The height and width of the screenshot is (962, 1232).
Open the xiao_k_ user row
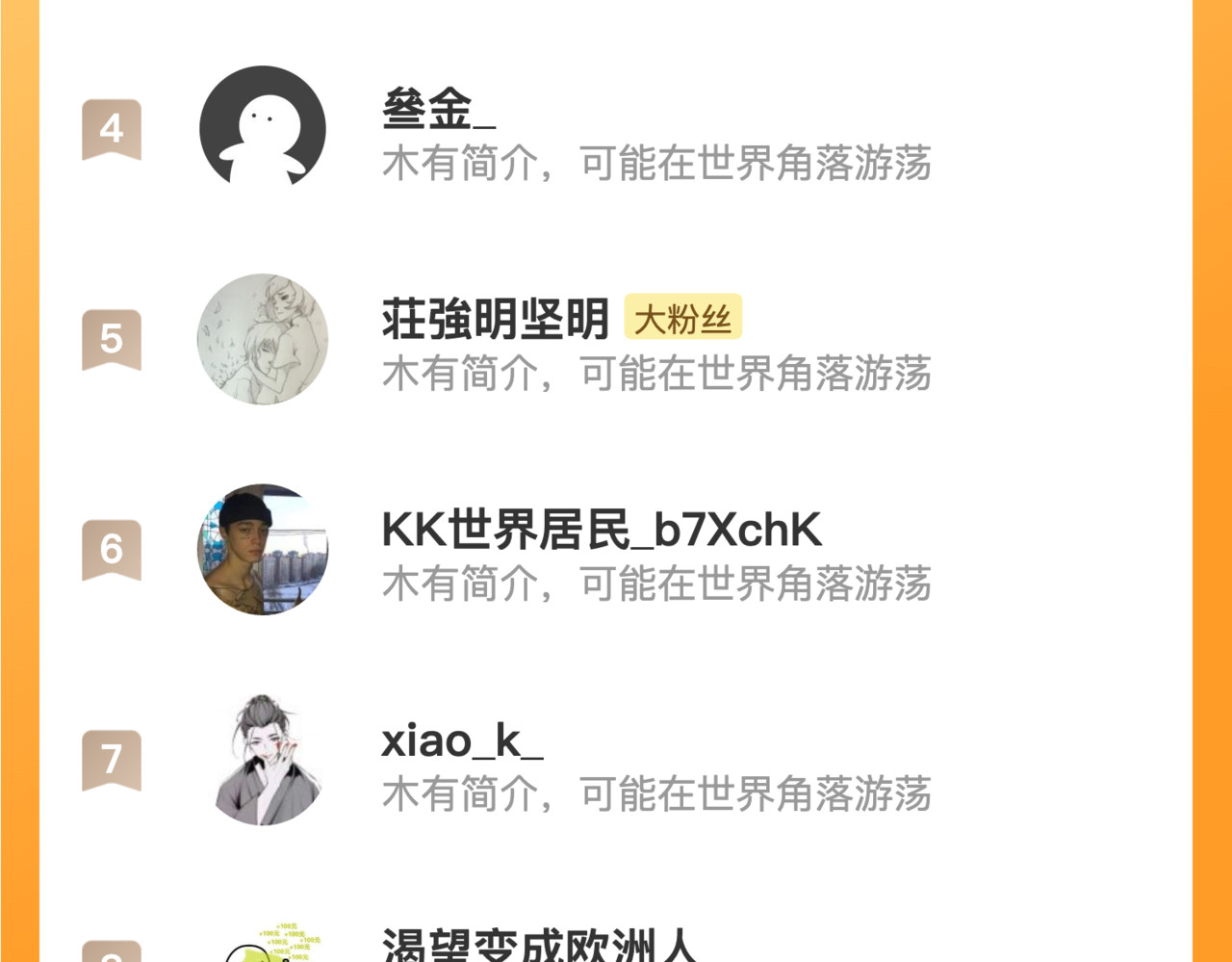pyautogui.click(x=616, y=760)
